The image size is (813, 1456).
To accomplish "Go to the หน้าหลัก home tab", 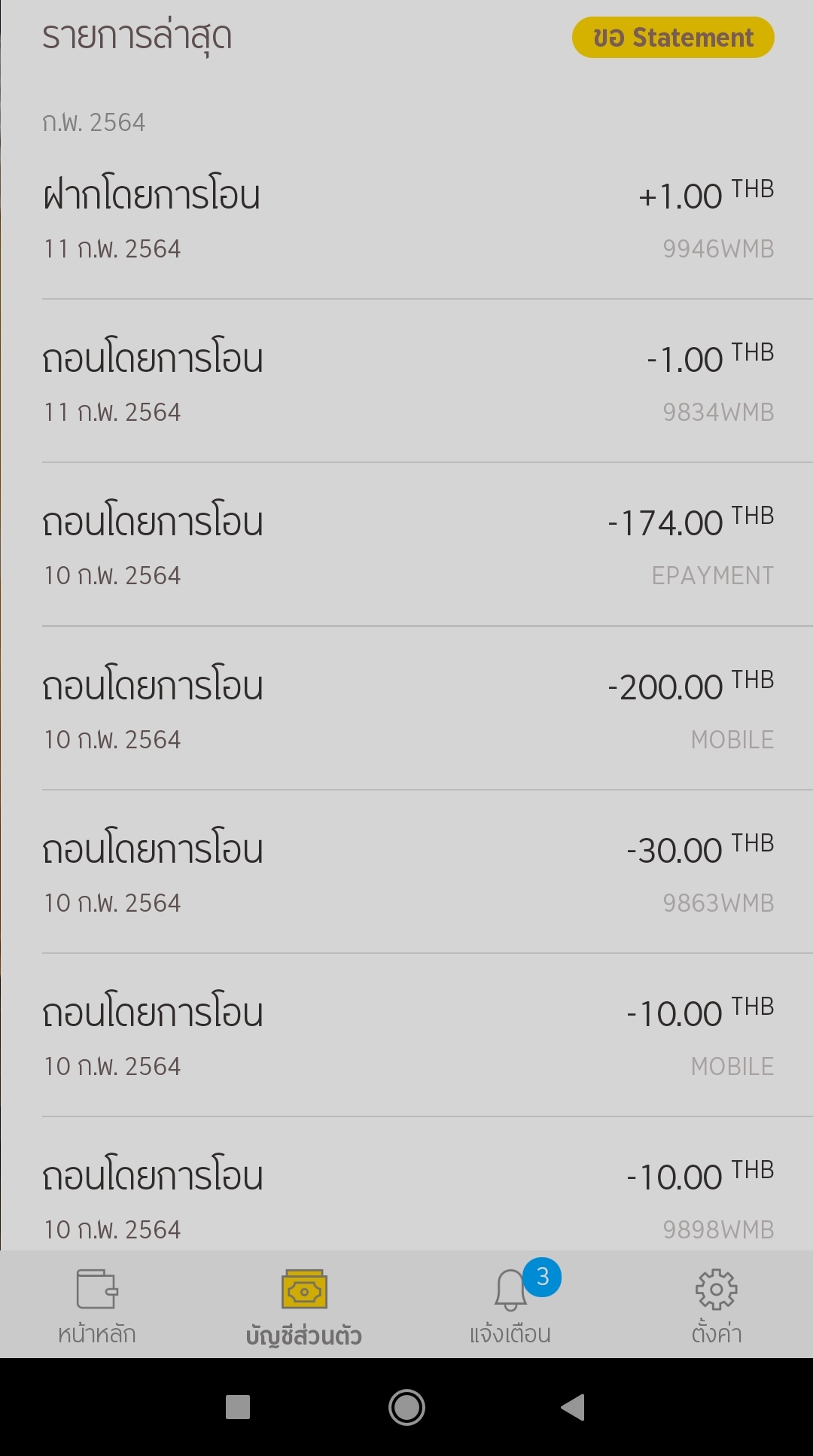I will tap(97, 1306).
